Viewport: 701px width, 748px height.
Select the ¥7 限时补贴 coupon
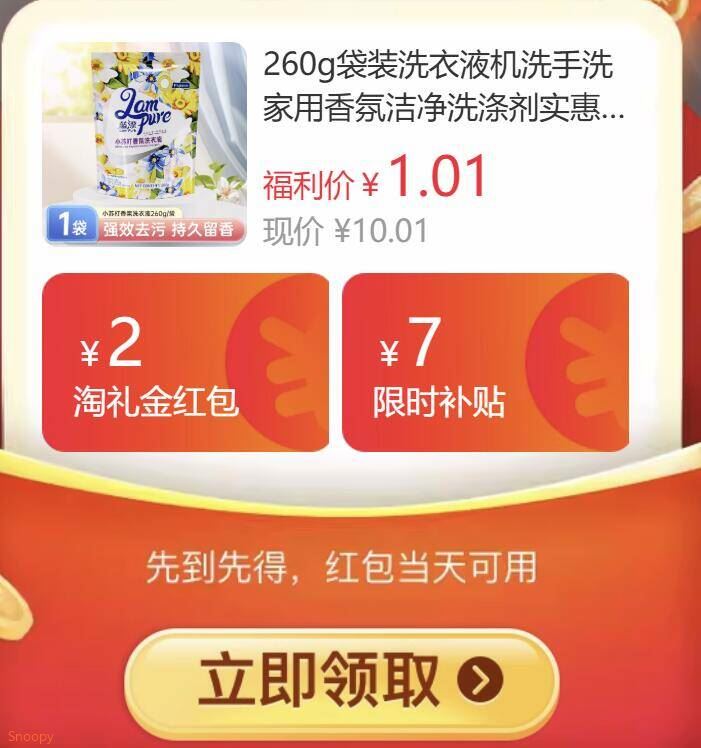tap(485, 362)
